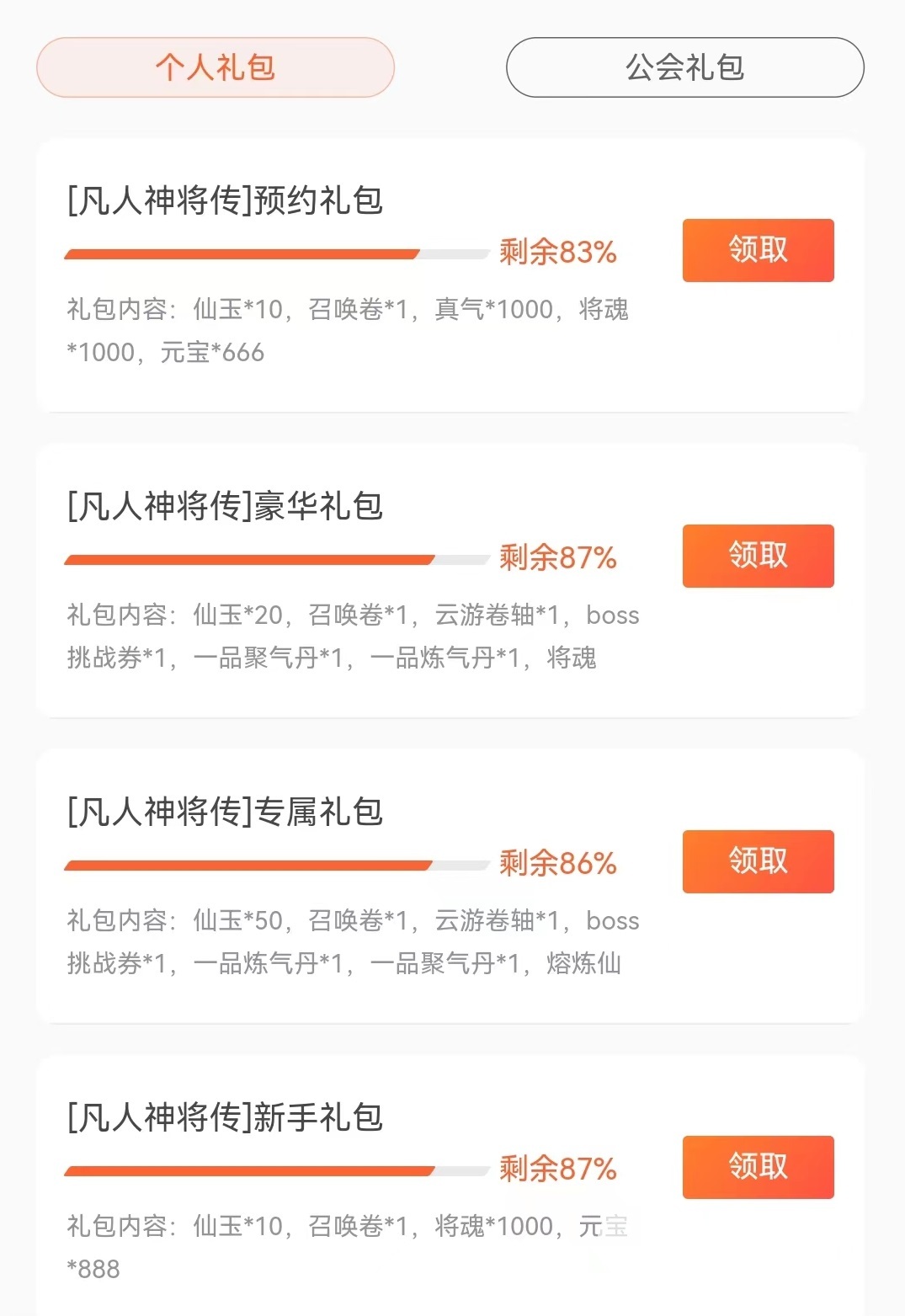Image resolution: width=905 pixels, height=1316 pixels.
Task: Select the 个人礼包 tab
Action: (x=216, y=67)
